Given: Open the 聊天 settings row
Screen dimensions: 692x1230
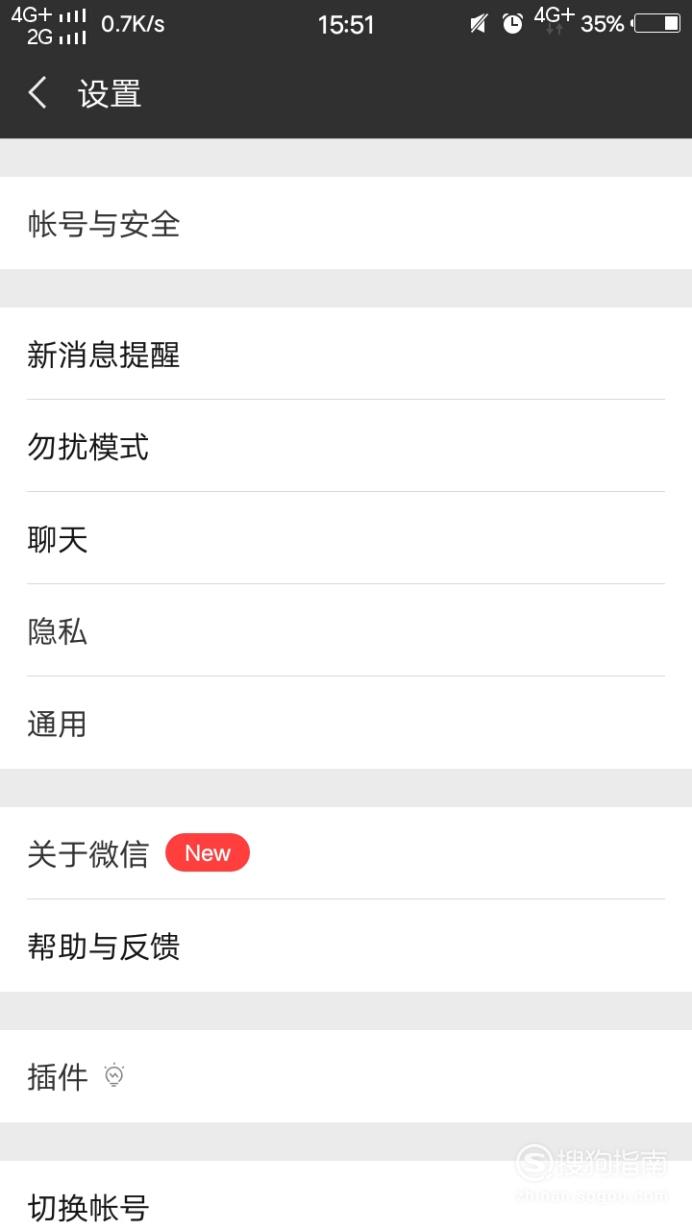Looking at the screenshot, I should [346, 538].
